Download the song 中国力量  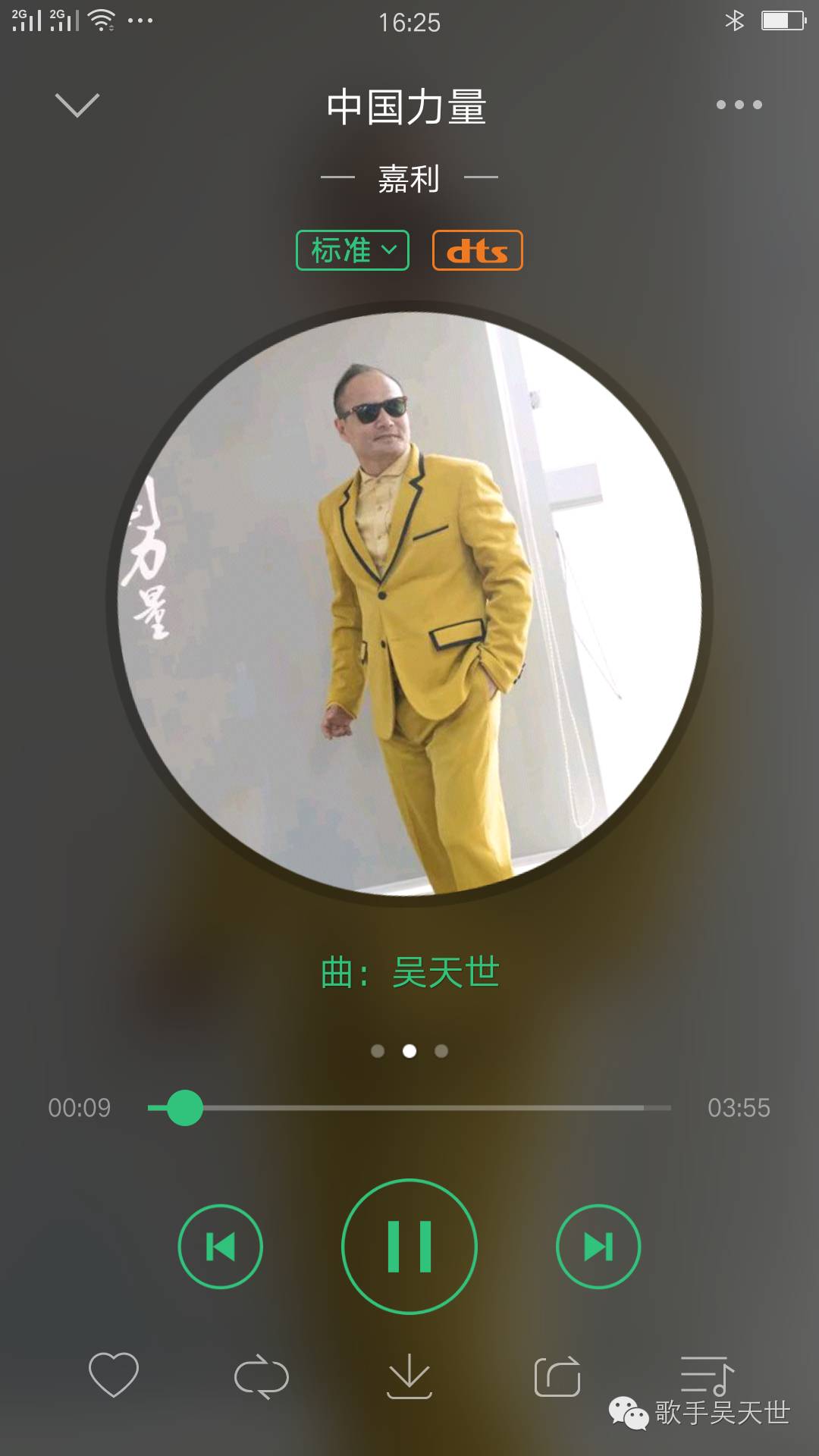[409, 1376]
